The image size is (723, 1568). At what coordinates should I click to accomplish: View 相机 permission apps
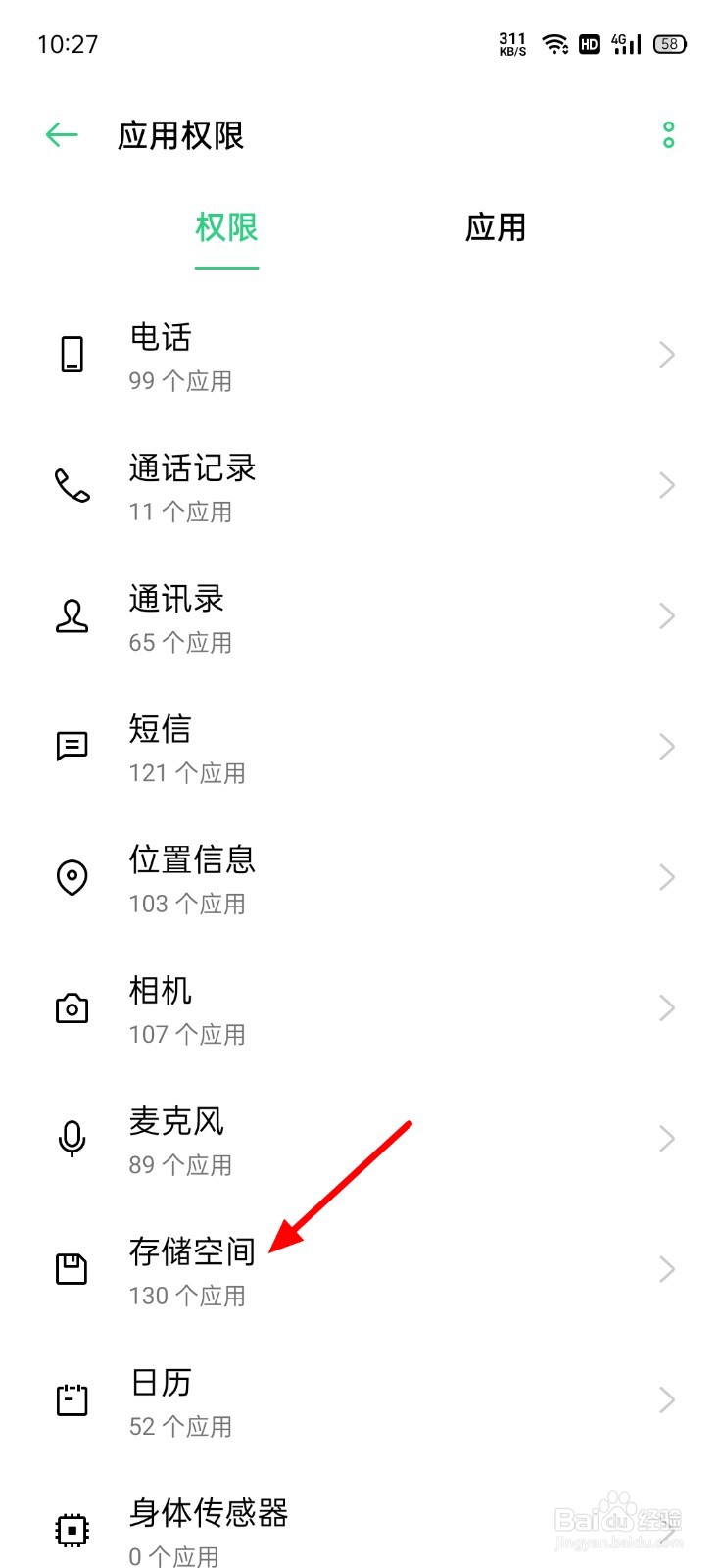(x=361, y=1007)
